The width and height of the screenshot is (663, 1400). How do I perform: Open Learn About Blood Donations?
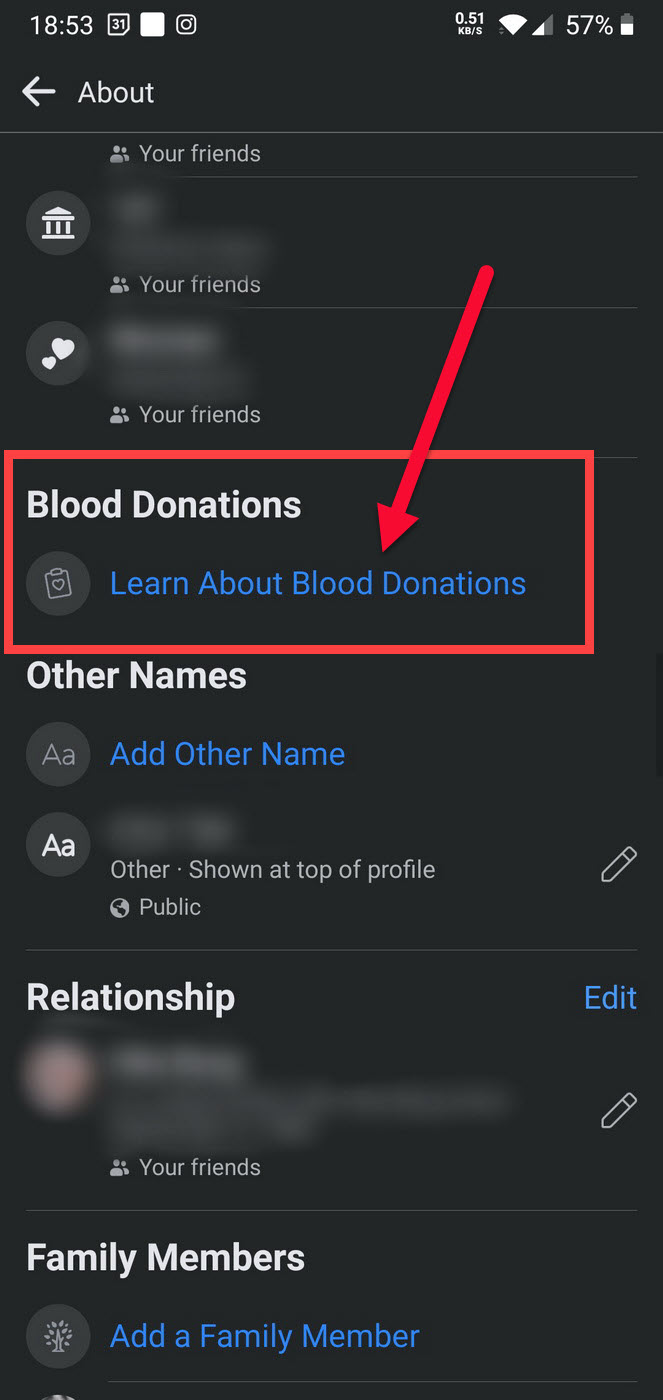pyautogui.click(x=317, y=583)
